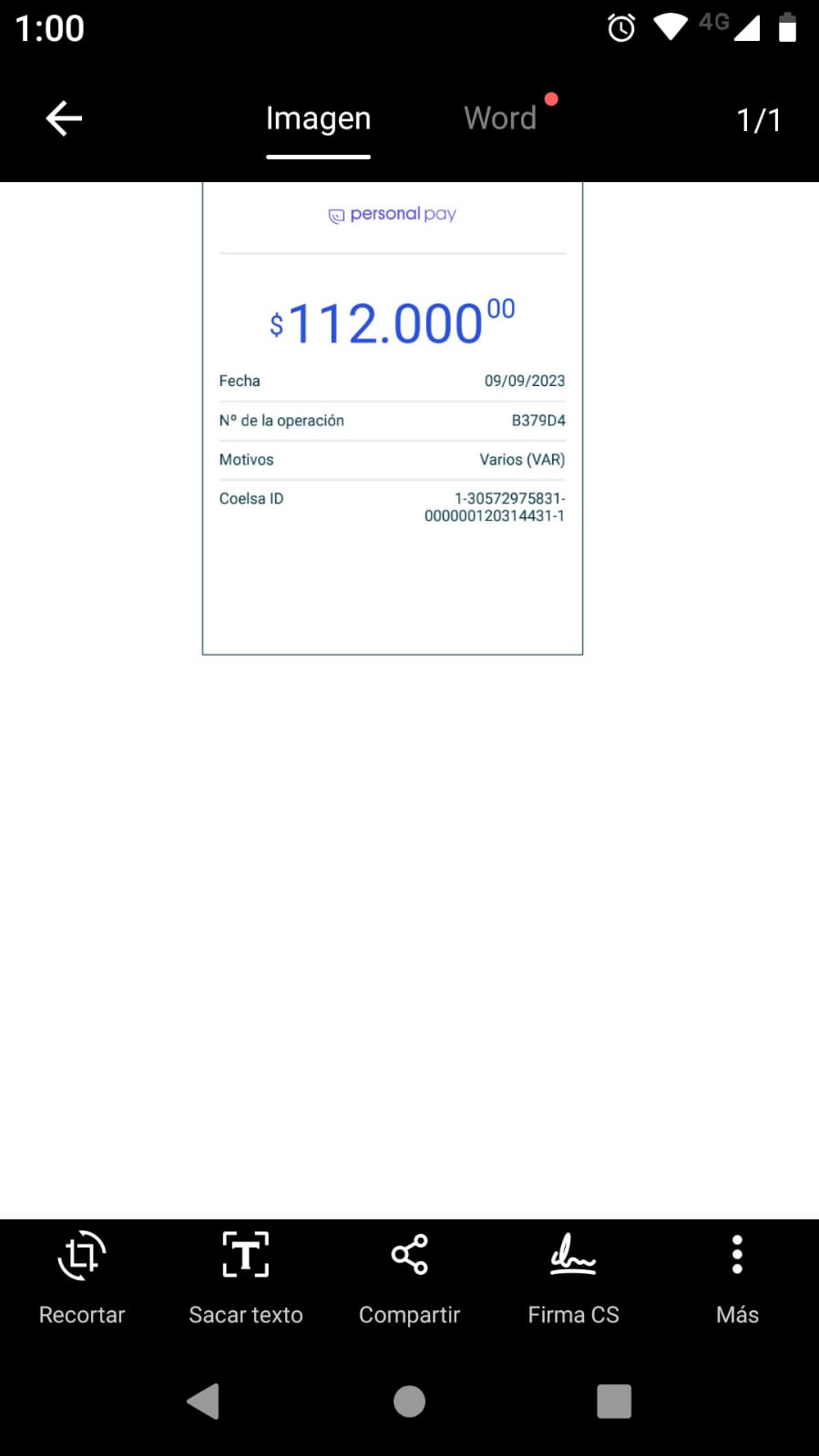Add a signature with Firma CS
Screen dimensions: 819x1456
(573, 1277)
